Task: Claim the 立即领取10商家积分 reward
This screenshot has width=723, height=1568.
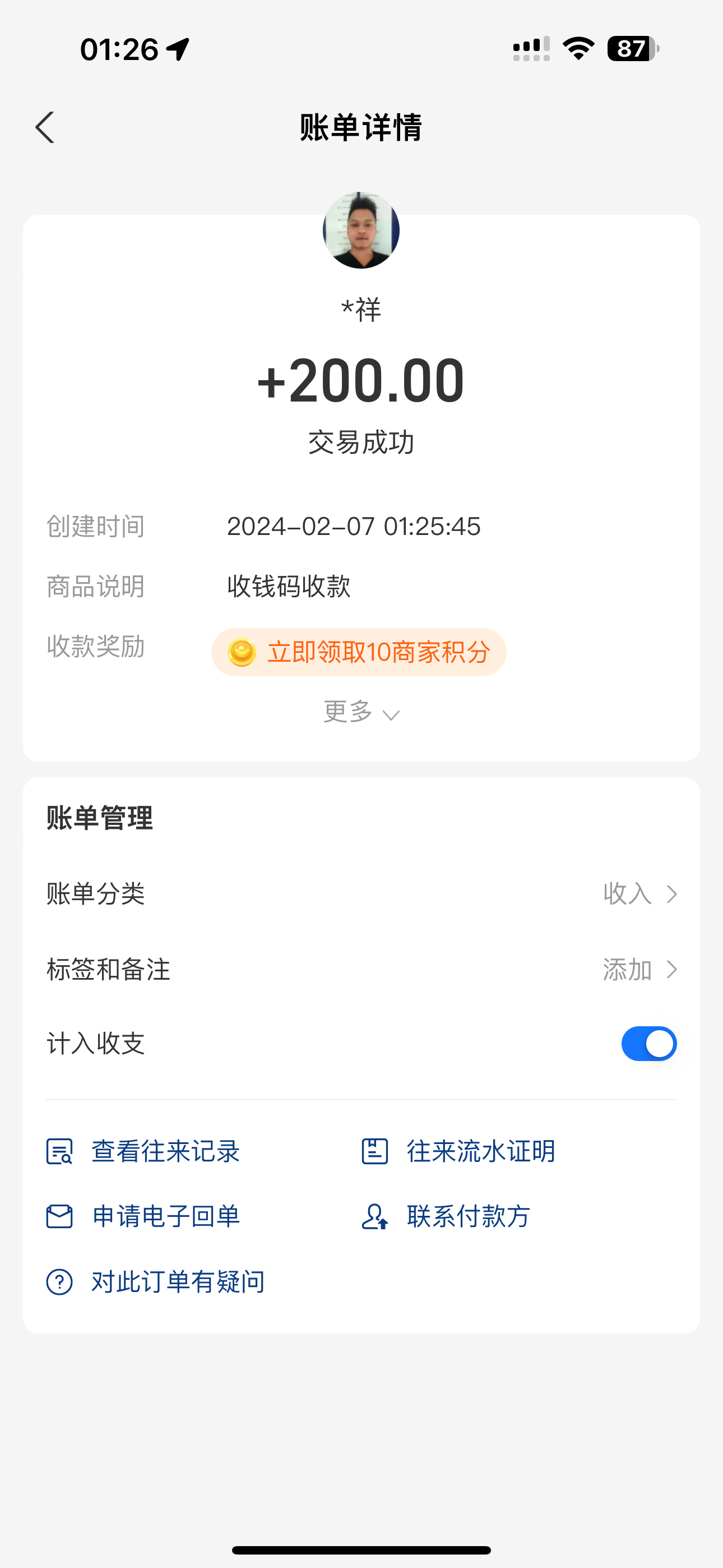Action: pyautogui.click(x=359, y=652)
